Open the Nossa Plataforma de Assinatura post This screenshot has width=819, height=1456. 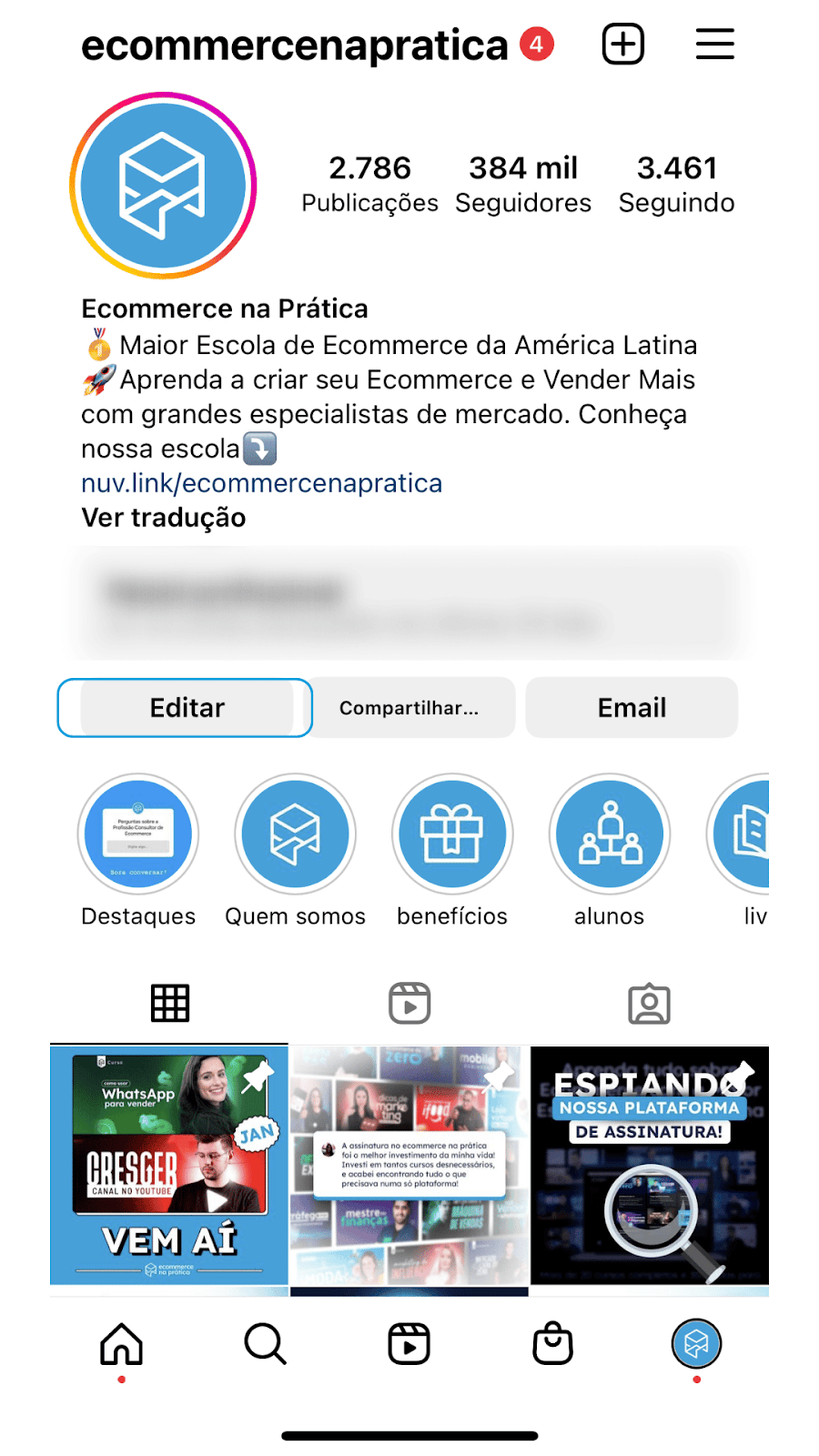point(650,1165)
